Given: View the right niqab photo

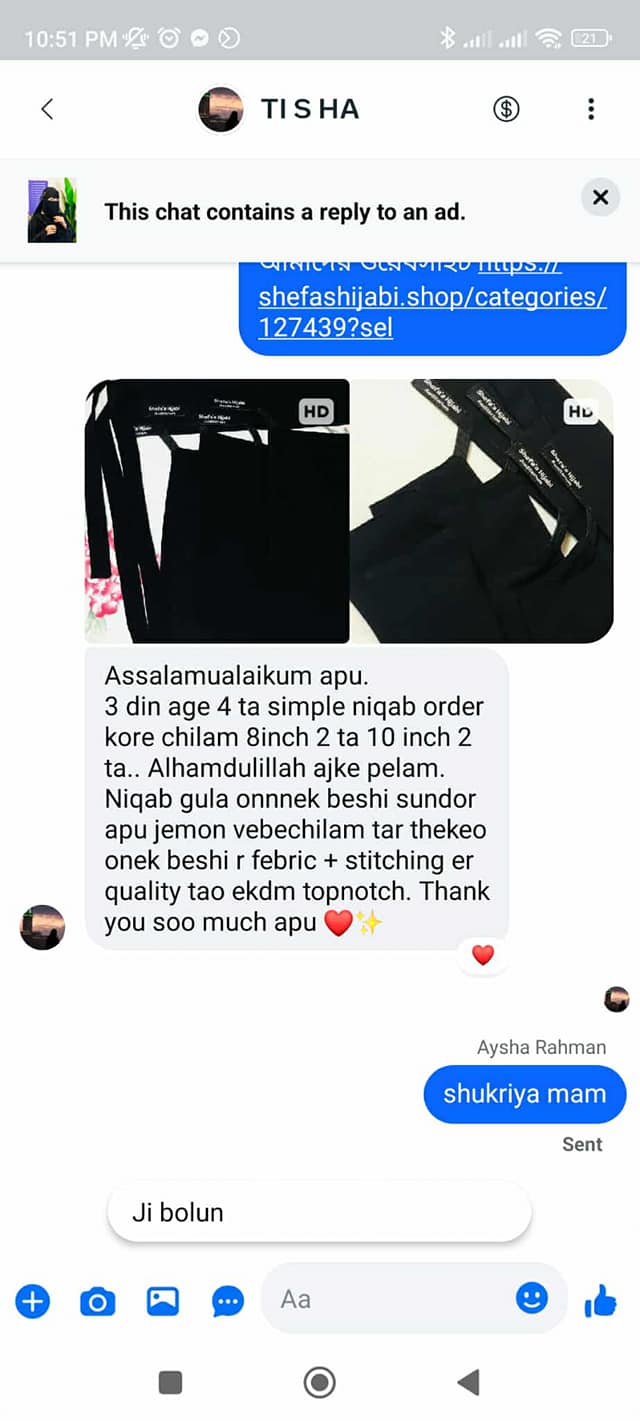Looking at the screenshot, I should [x=482, y=510].
